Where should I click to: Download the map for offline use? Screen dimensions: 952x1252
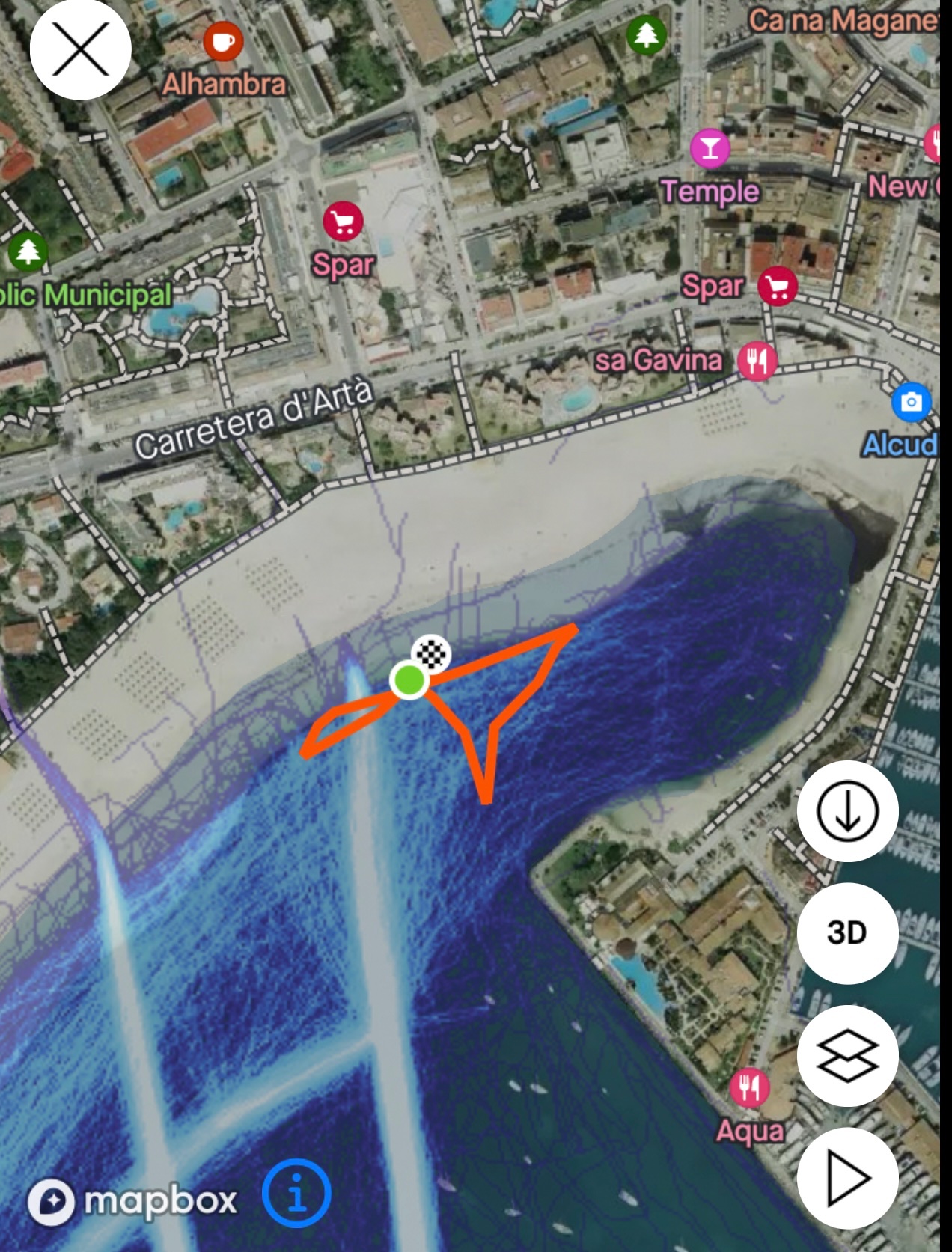pos(847,811)
